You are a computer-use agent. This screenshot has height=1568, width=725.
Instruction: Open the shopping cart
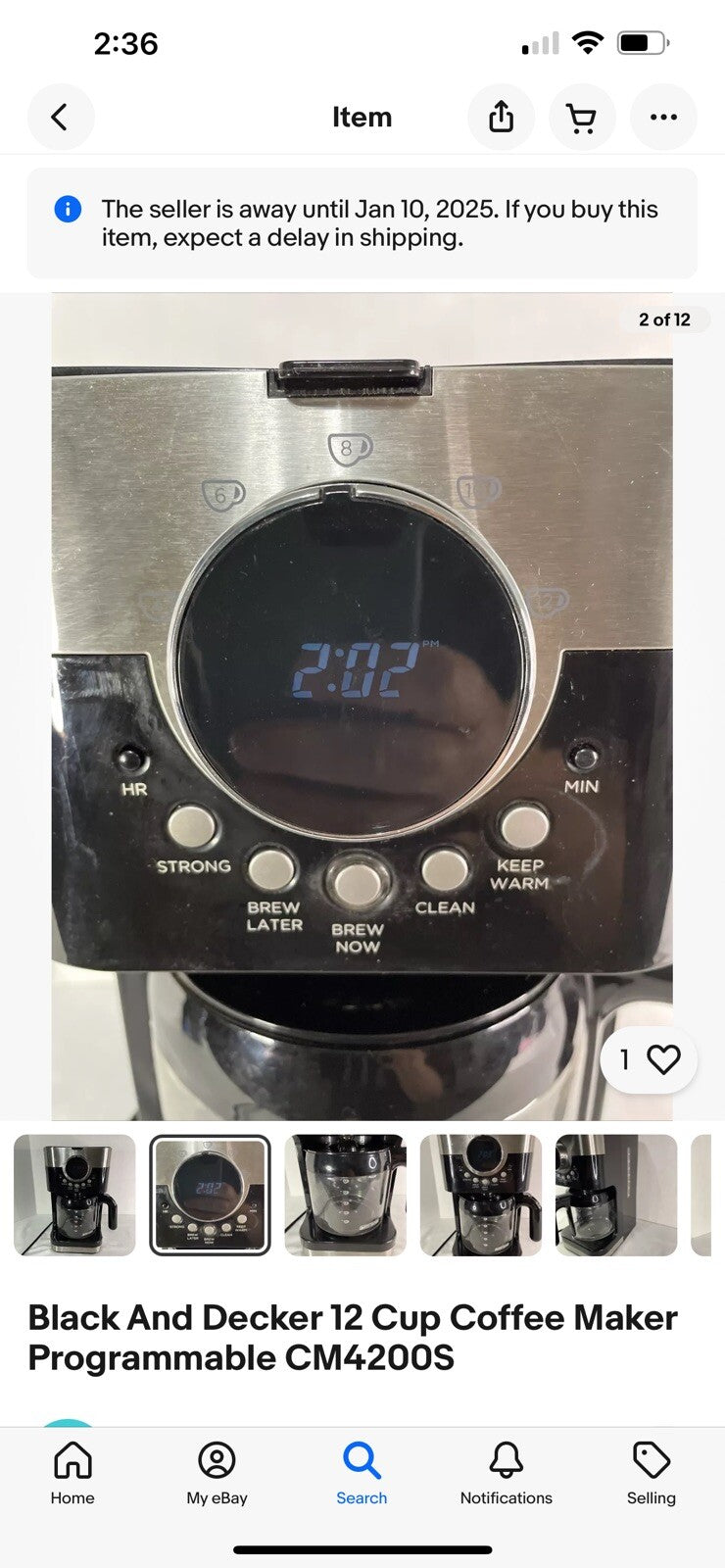(x=582, y=118)
